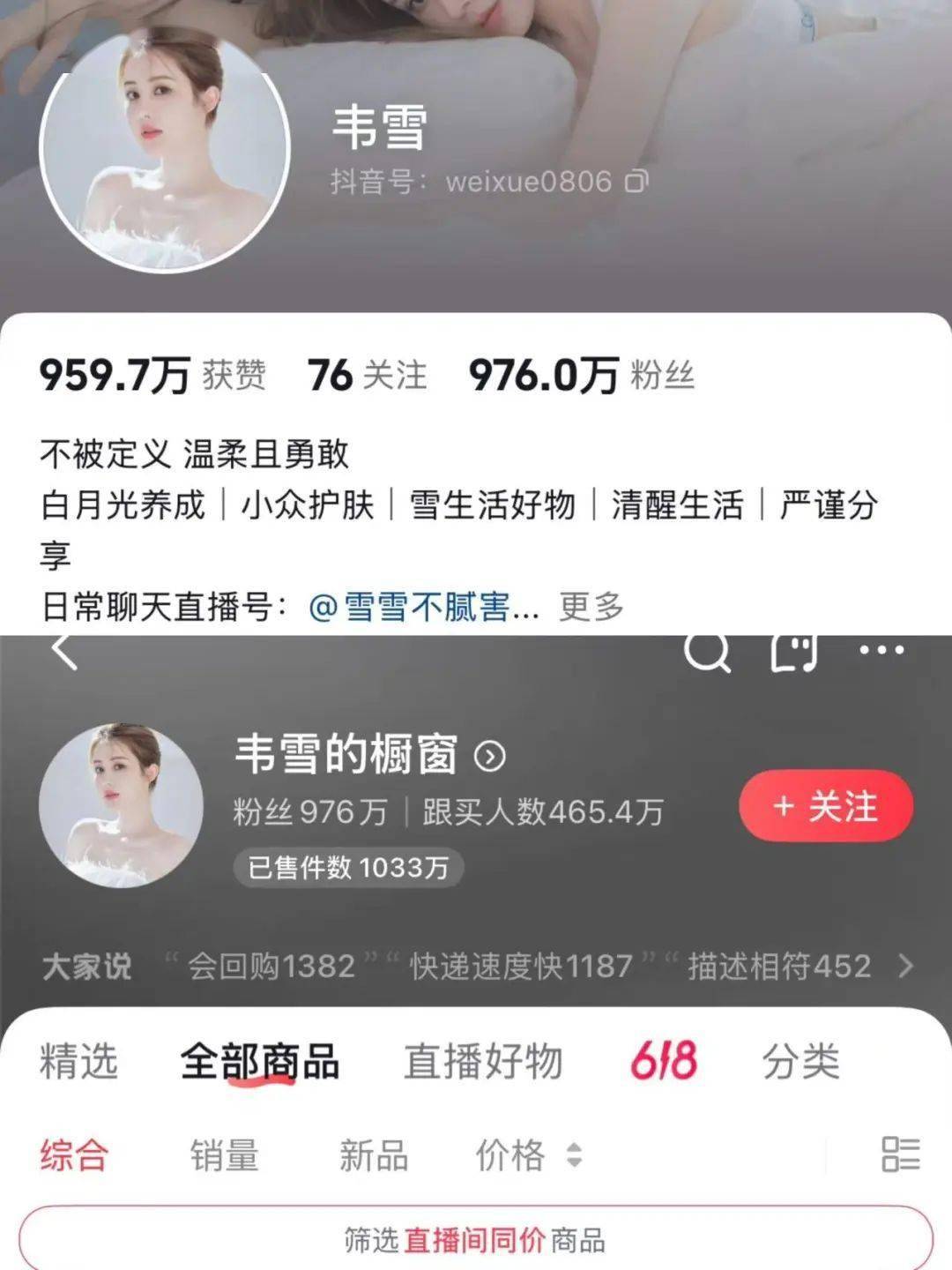The height and width of the screenshot is (1270, 952).
Task: Follow the shop with + 关注
Action: pyautogui.click(x=825, y=806)
